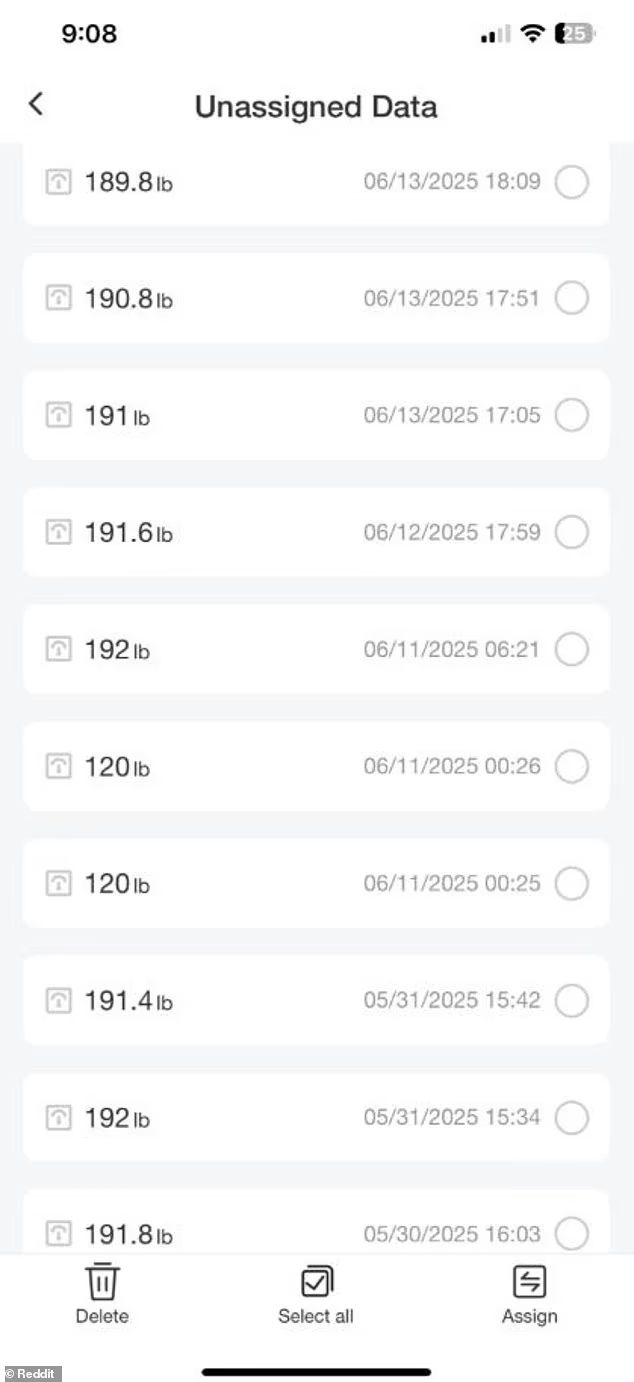Screen dimensions: 634x1382
Task: Go back from Unassigned Data
Action: [x=36, y=104]
